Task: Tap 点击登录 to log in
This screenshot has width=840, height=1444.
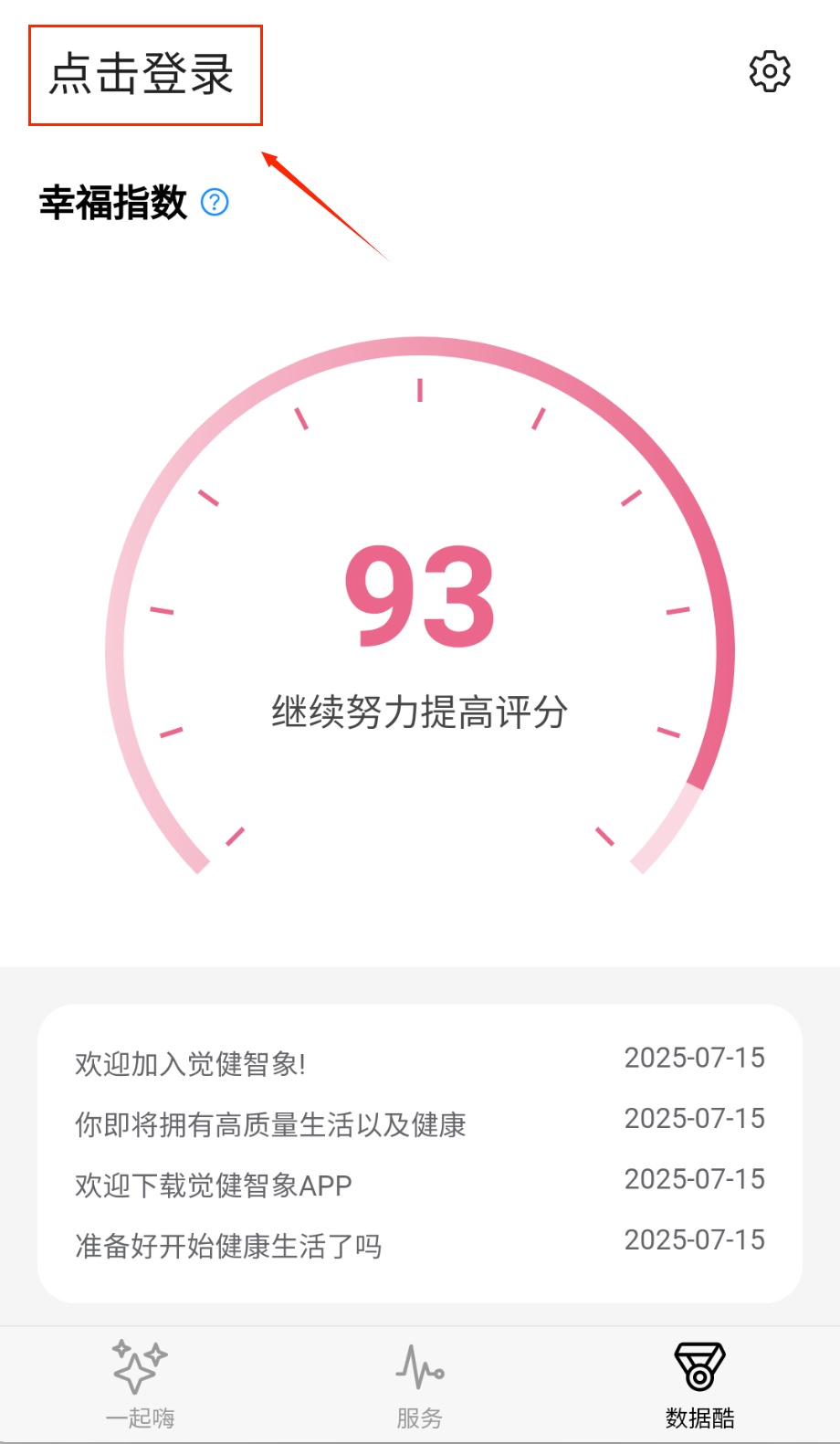Action: (142, 74)
